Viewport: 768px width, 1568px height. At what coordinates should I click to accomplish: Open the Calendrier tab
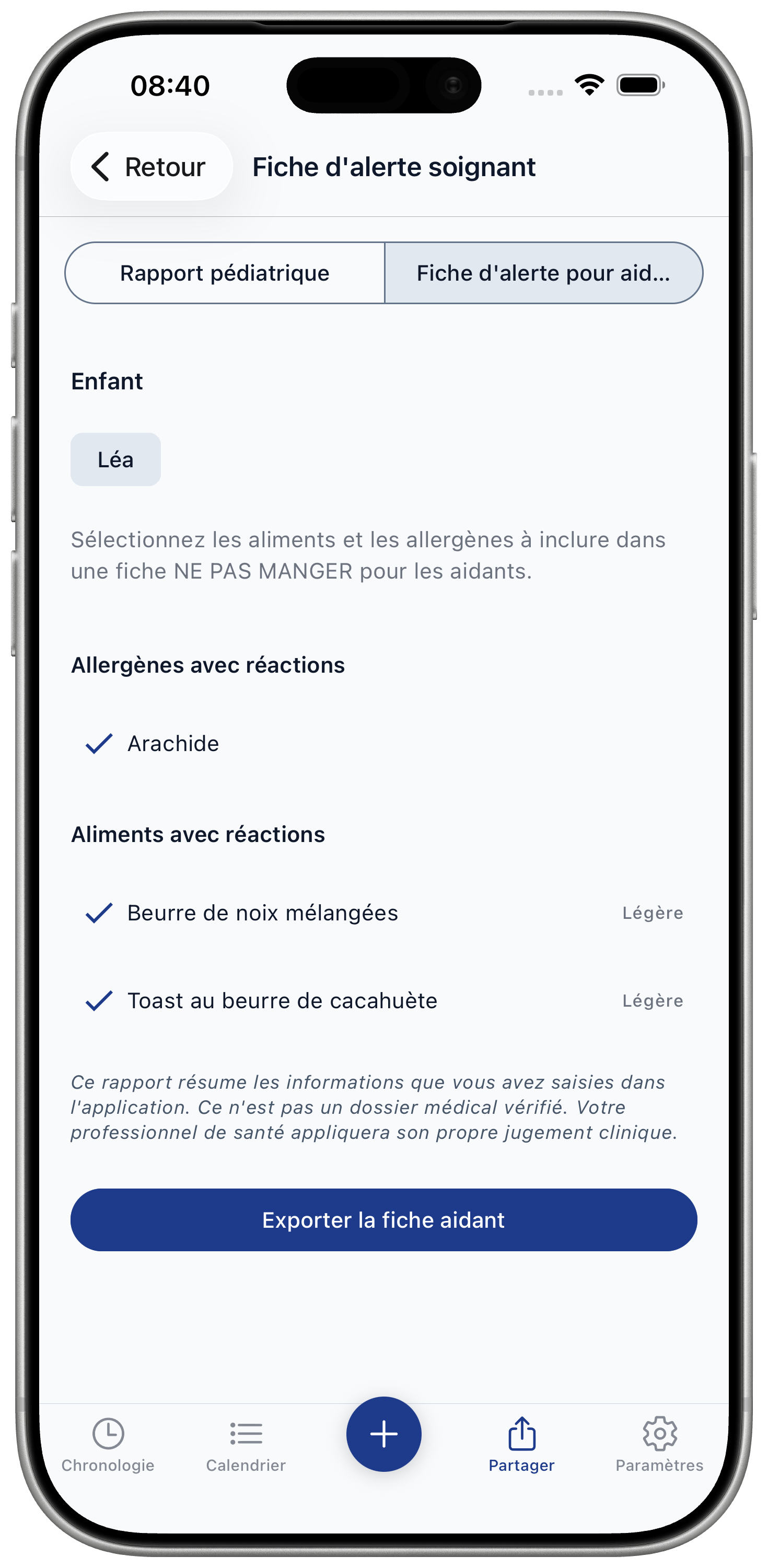(x=246, y=1445)
